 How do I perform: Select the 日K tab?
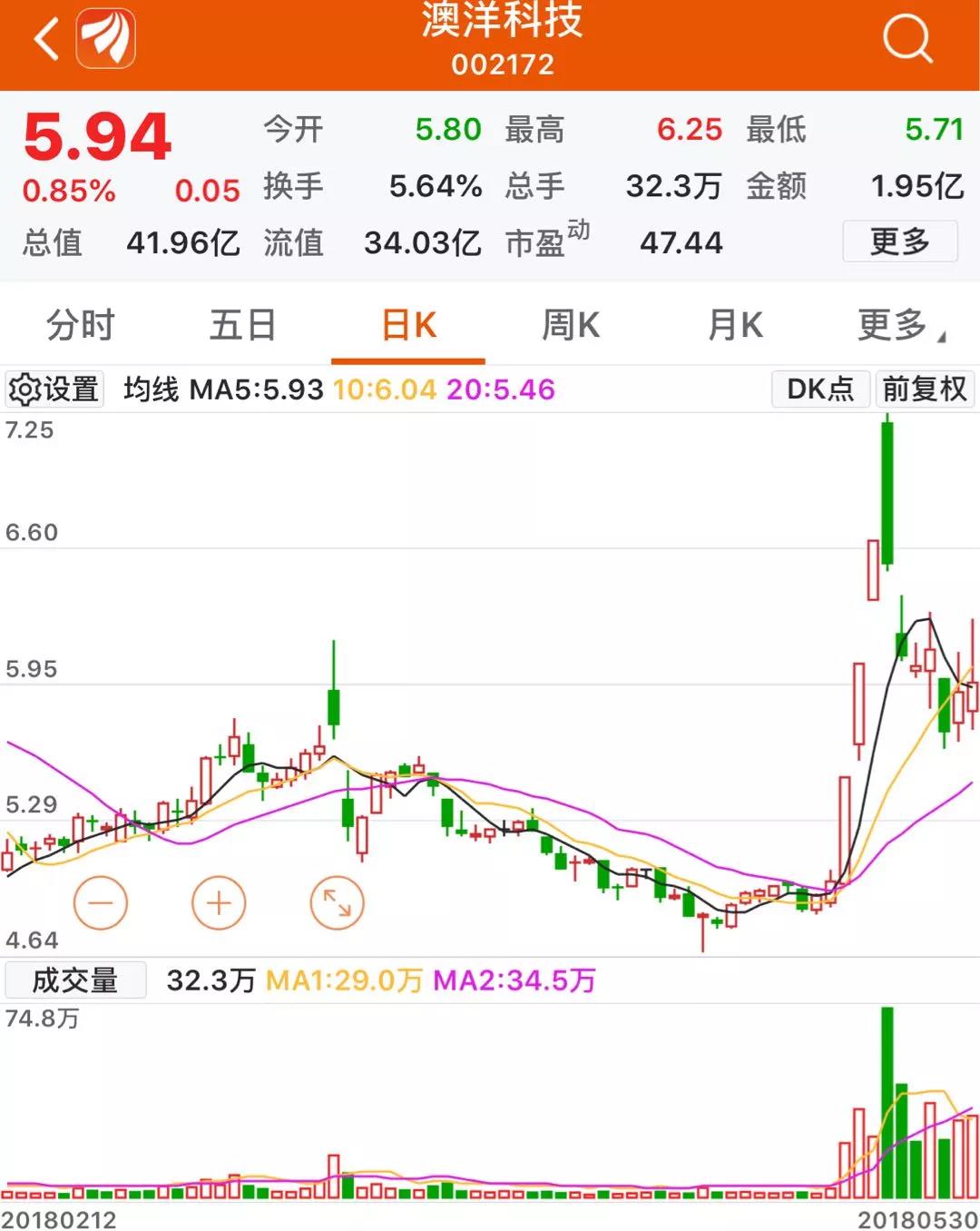[x=408, y=324]
